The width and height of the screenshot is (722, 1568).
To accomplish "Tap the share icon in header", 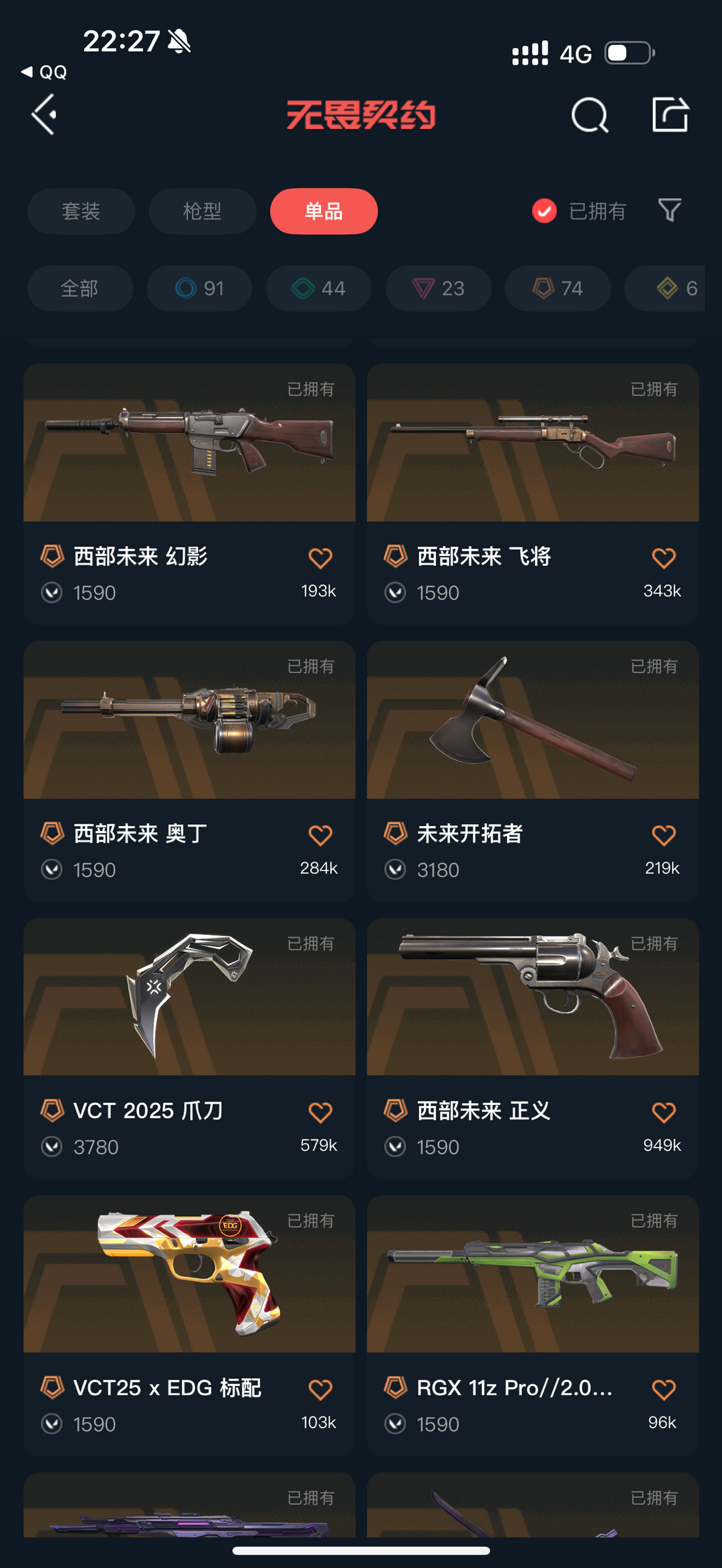I will pos(670,114).
